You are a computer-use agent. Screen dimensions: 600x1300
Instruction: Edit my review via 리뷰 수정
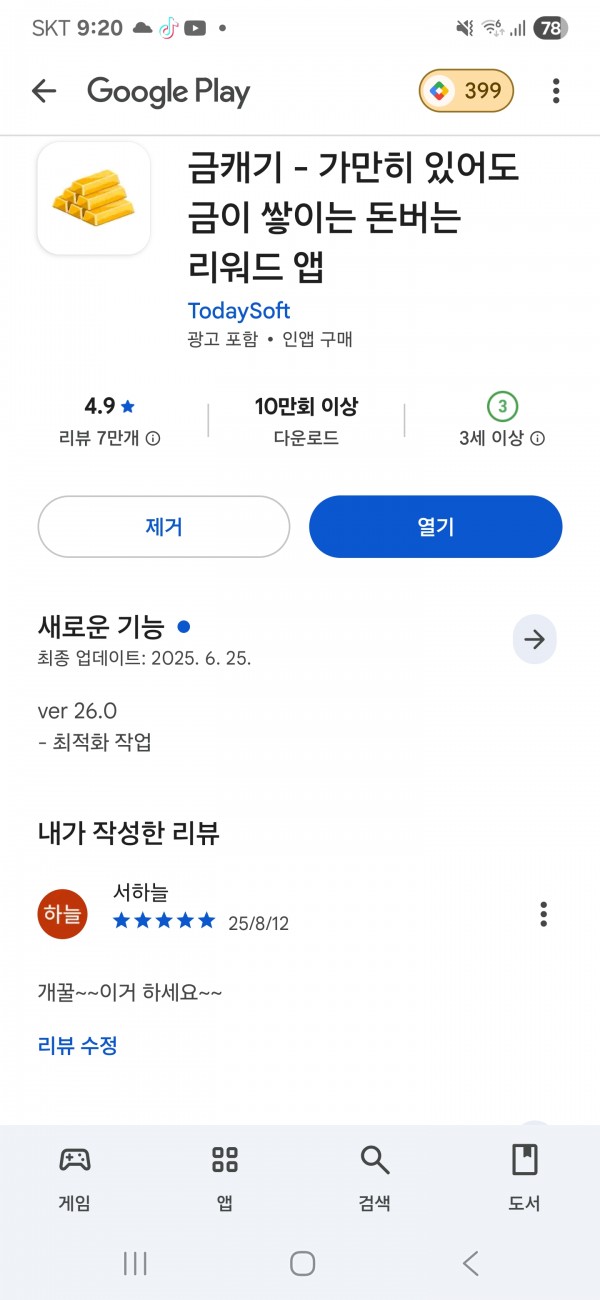[x=78, y=1046]
